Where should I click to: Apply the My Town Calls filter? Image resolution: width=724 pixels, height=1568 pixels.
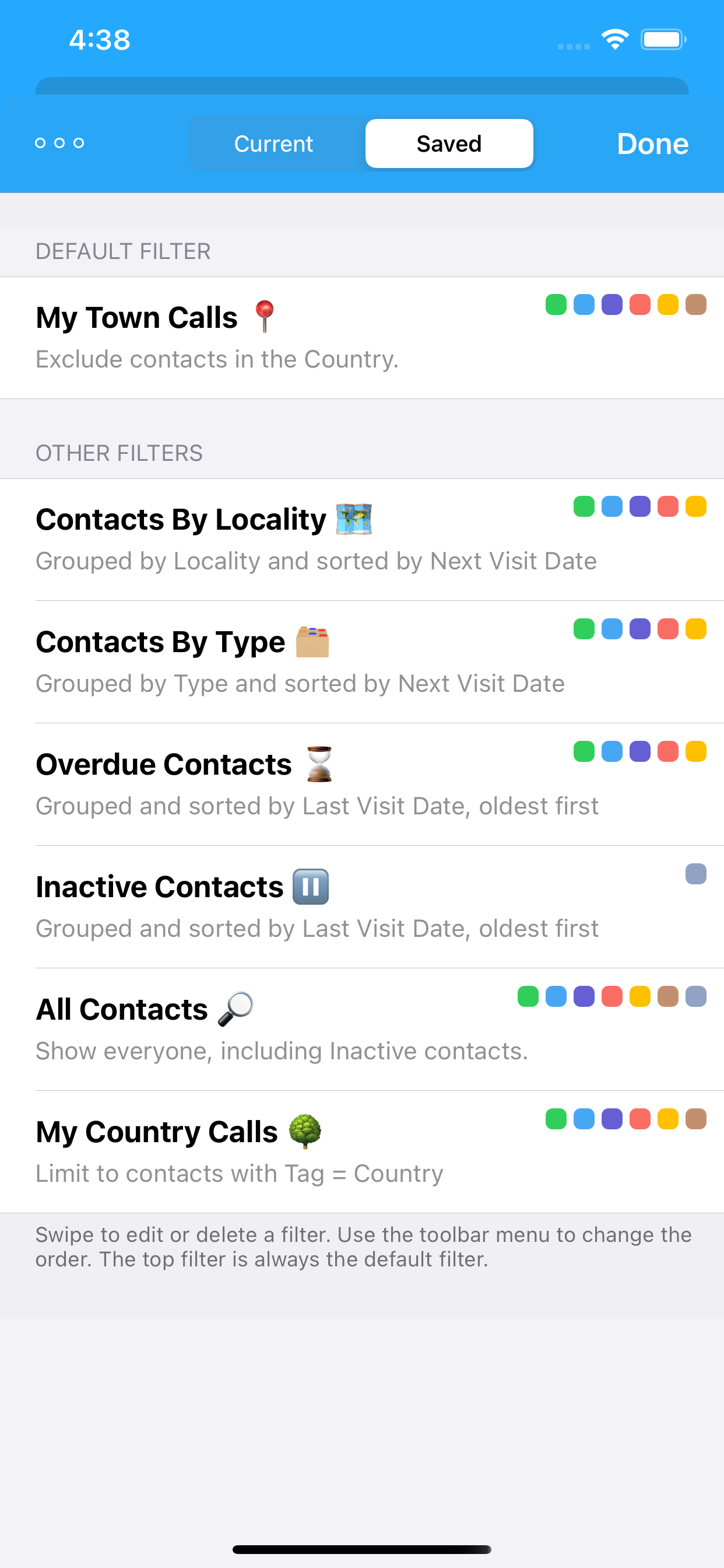pyautogui.click(x=362, y=338)
